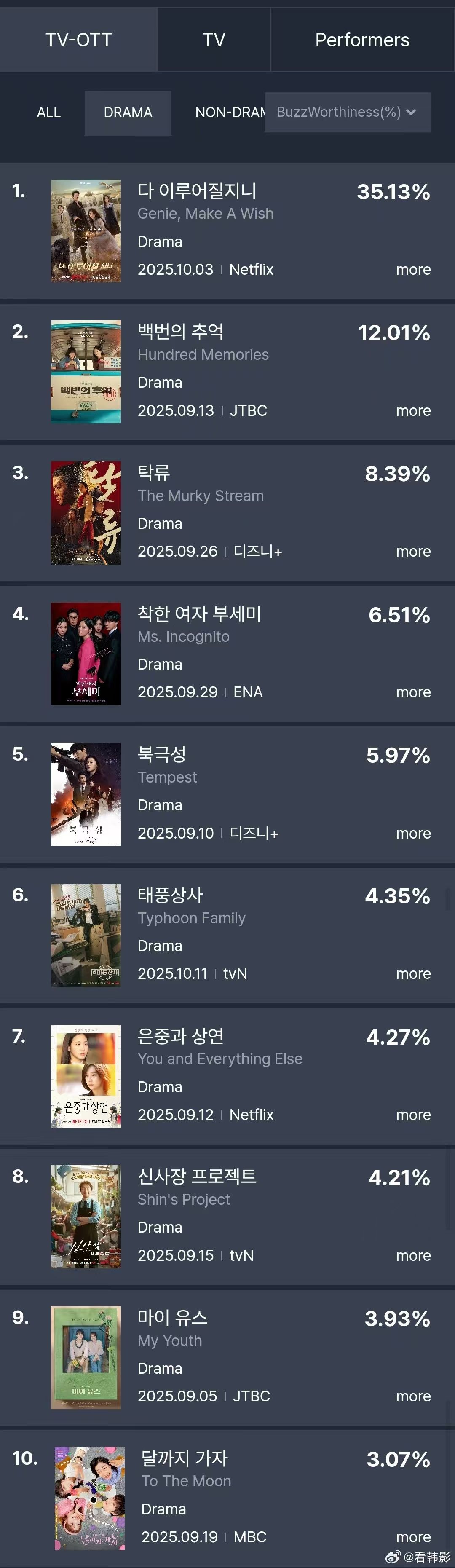Tap more for Typhoon Family
This screenshot has width=455, height=1568.
click(x=413, y=973)
